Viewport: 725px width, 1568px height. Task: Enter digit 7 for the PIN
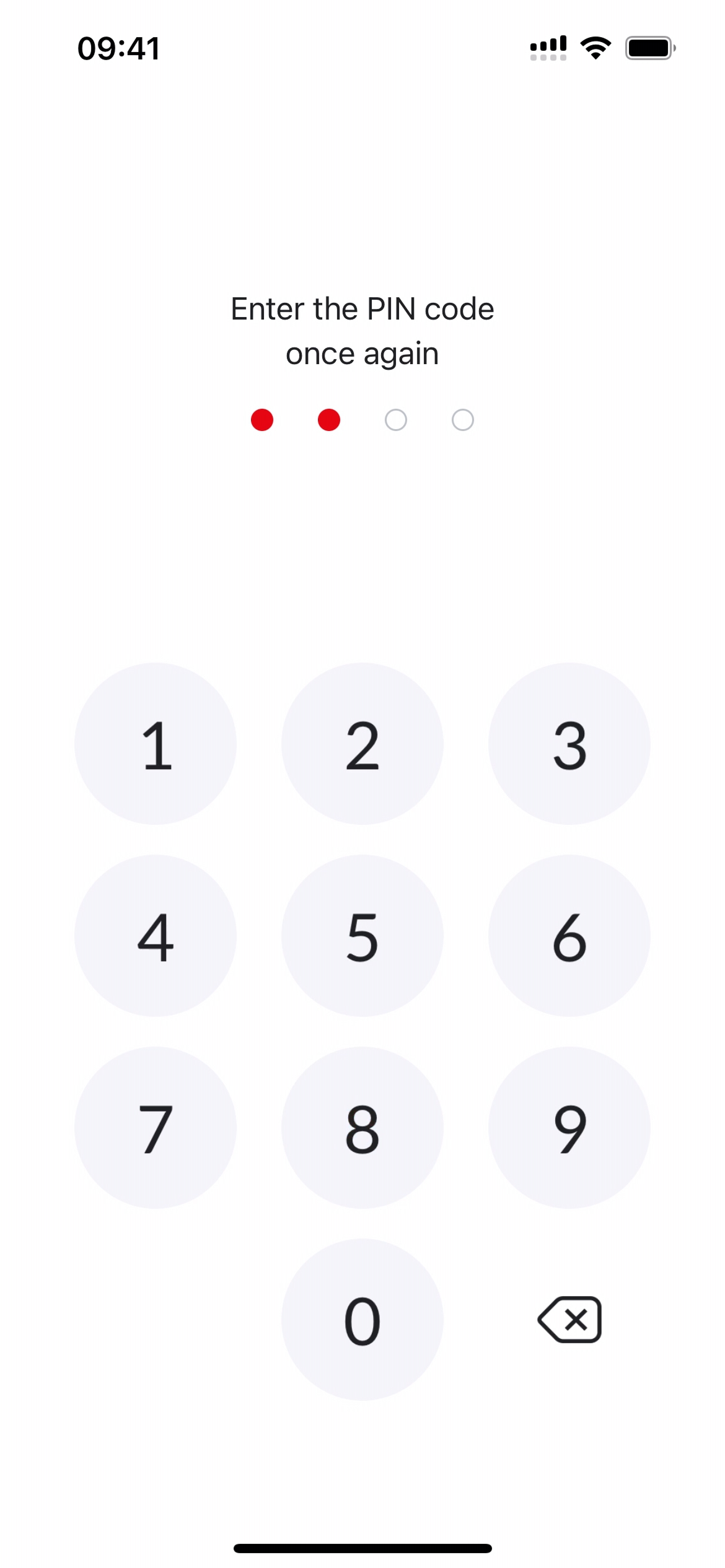pos(156,1128)
